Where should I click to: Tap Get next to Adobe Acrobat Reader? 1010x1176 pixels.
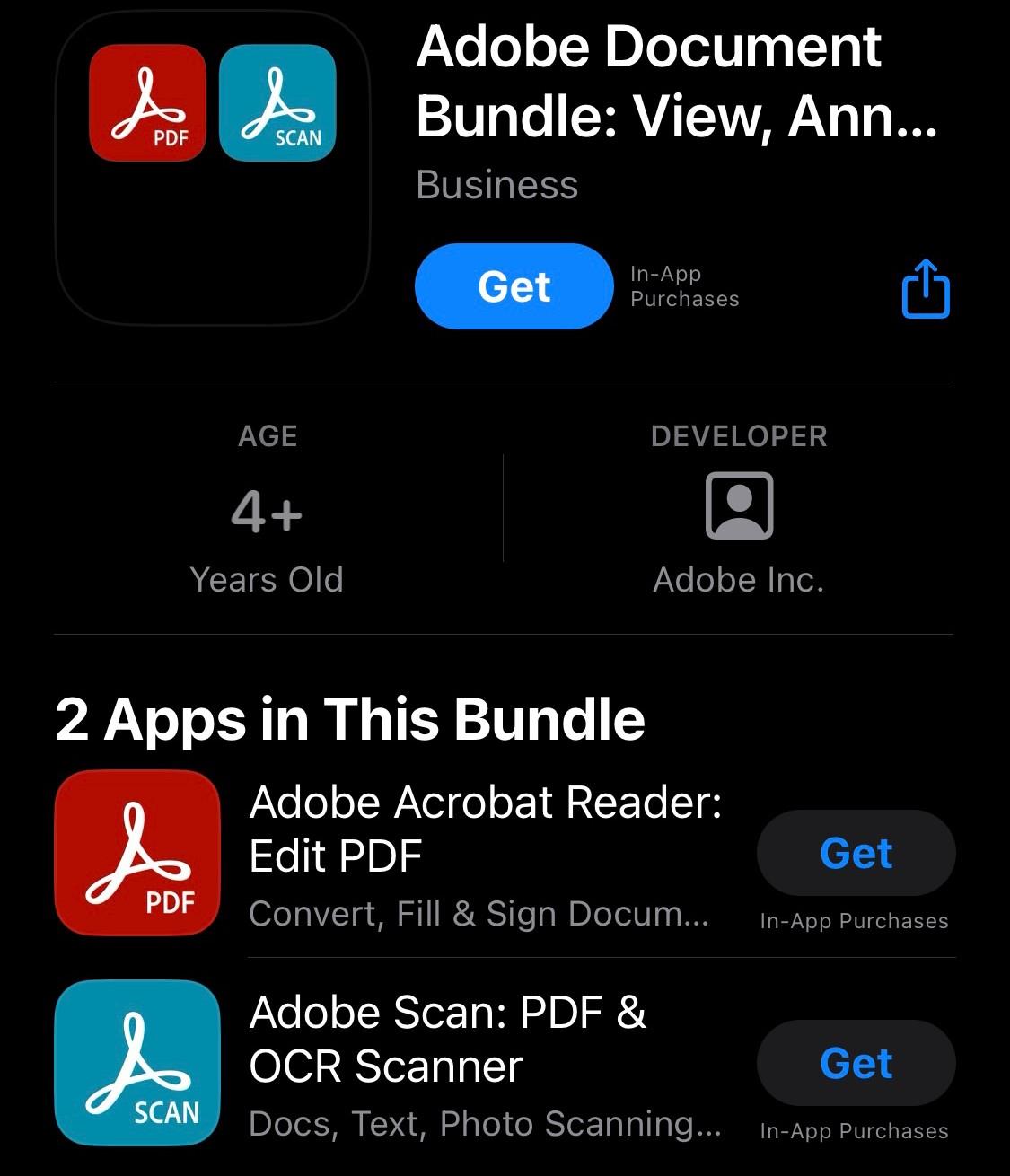click(855, 853)
